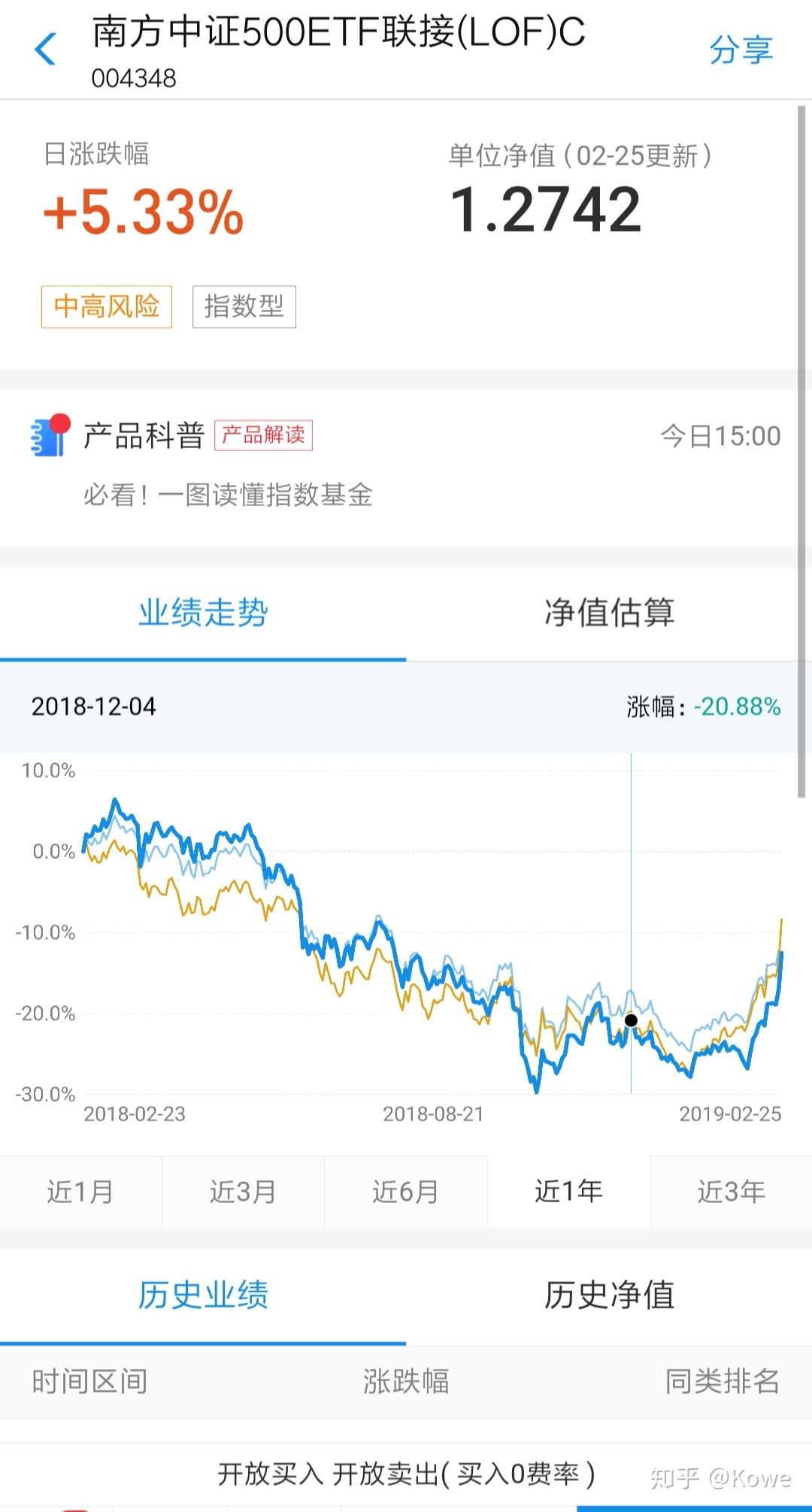Tap the 指数型 fund type tag
812x1512 pixels.
coord(244,307)
